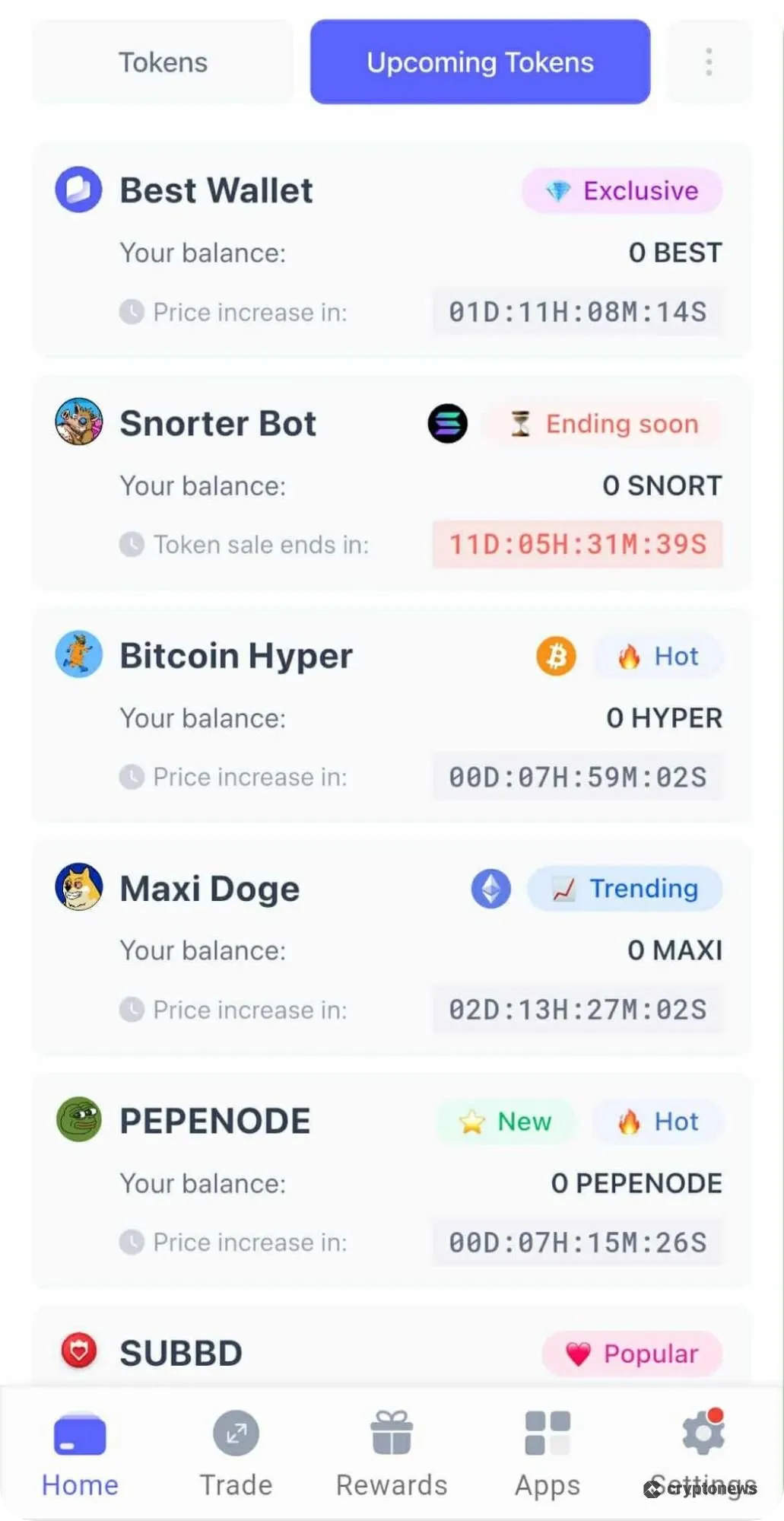Screen dimensions: 784x1521
Task: Tap the Bitcoin network icon next to Bitcoin Hyper
Action: point(557,656)
